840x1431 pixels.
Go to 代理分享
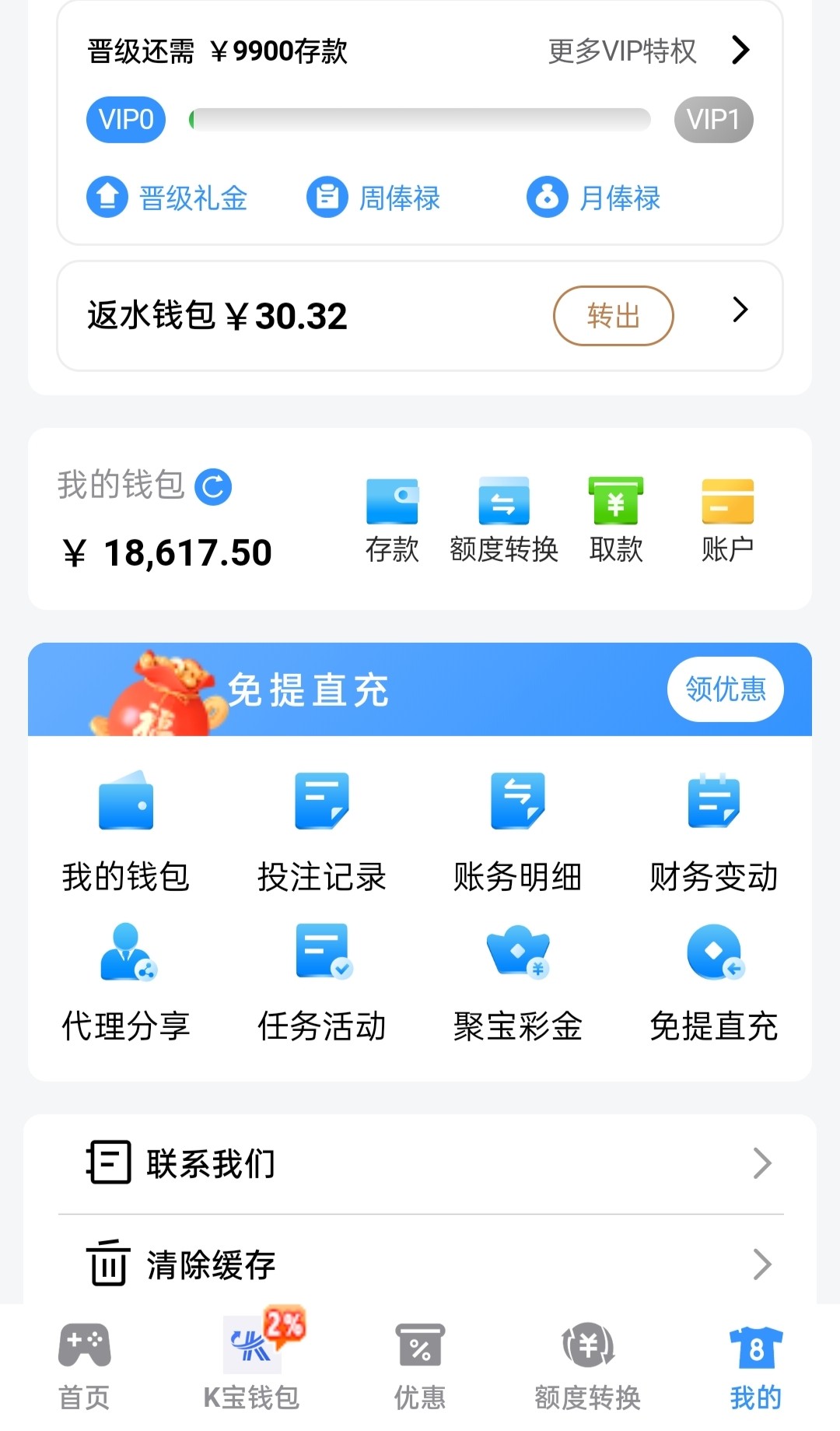(126, 982)
